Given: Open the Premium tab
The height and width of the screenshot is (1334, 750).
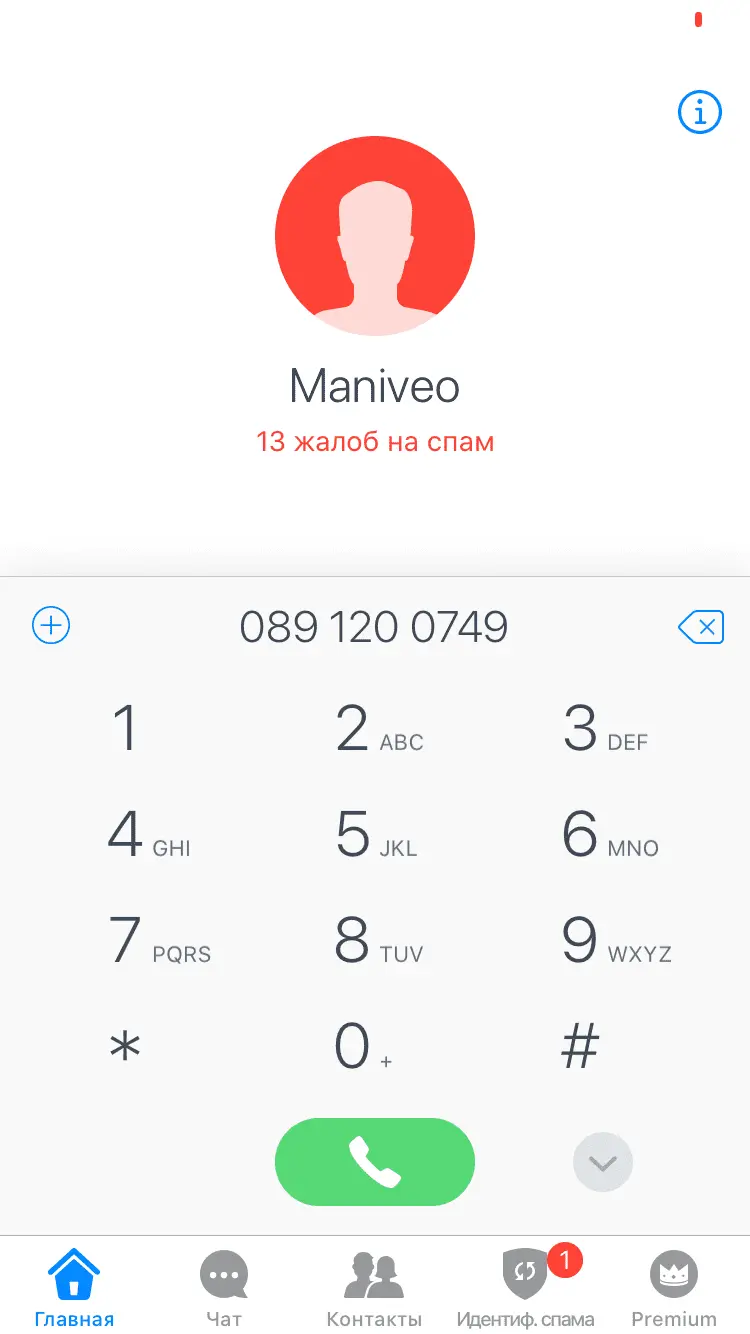Looking at the screenshot, I should 673,1290.
